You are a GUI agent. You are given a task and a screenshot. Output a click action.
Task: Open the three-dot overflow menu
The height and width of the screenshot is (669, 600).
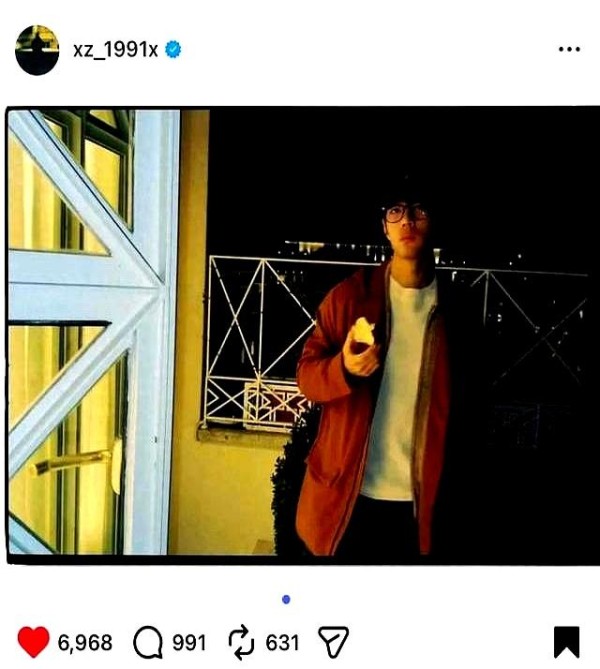click(568, 50)
